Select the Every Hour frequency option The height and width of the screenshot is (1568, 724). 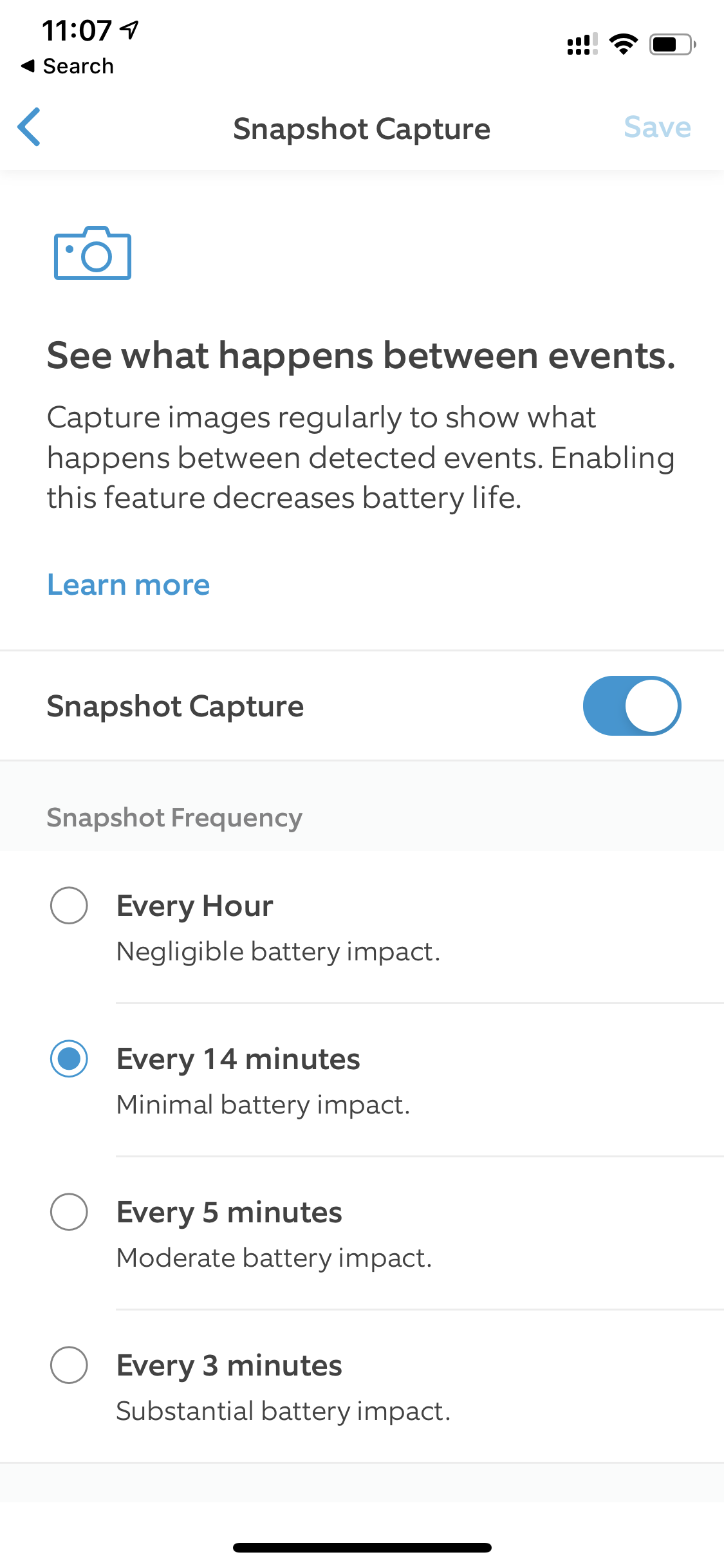69,906
